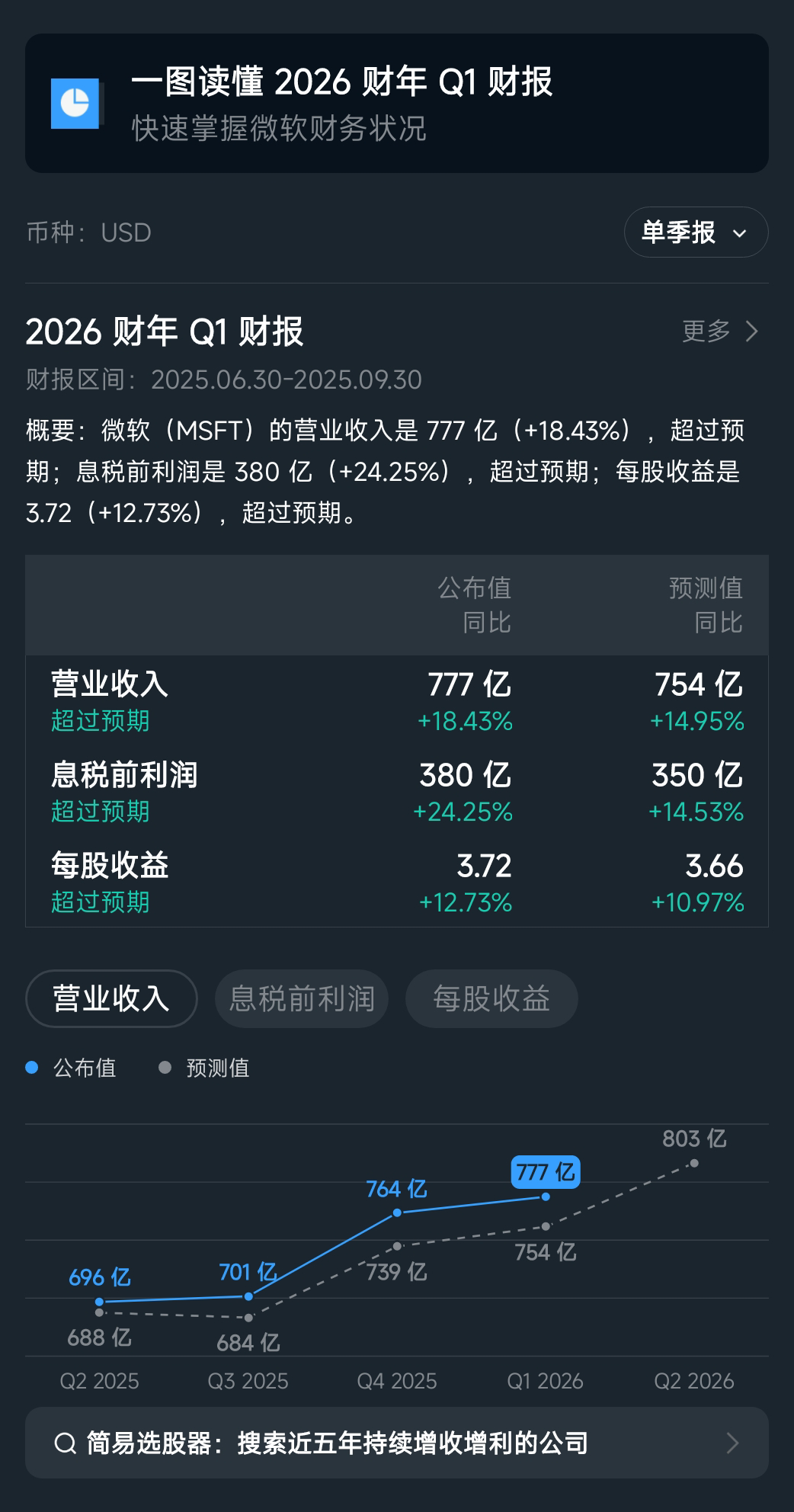Open the 单季报 period dropdown
The image size is (794, 1512).
695,232
